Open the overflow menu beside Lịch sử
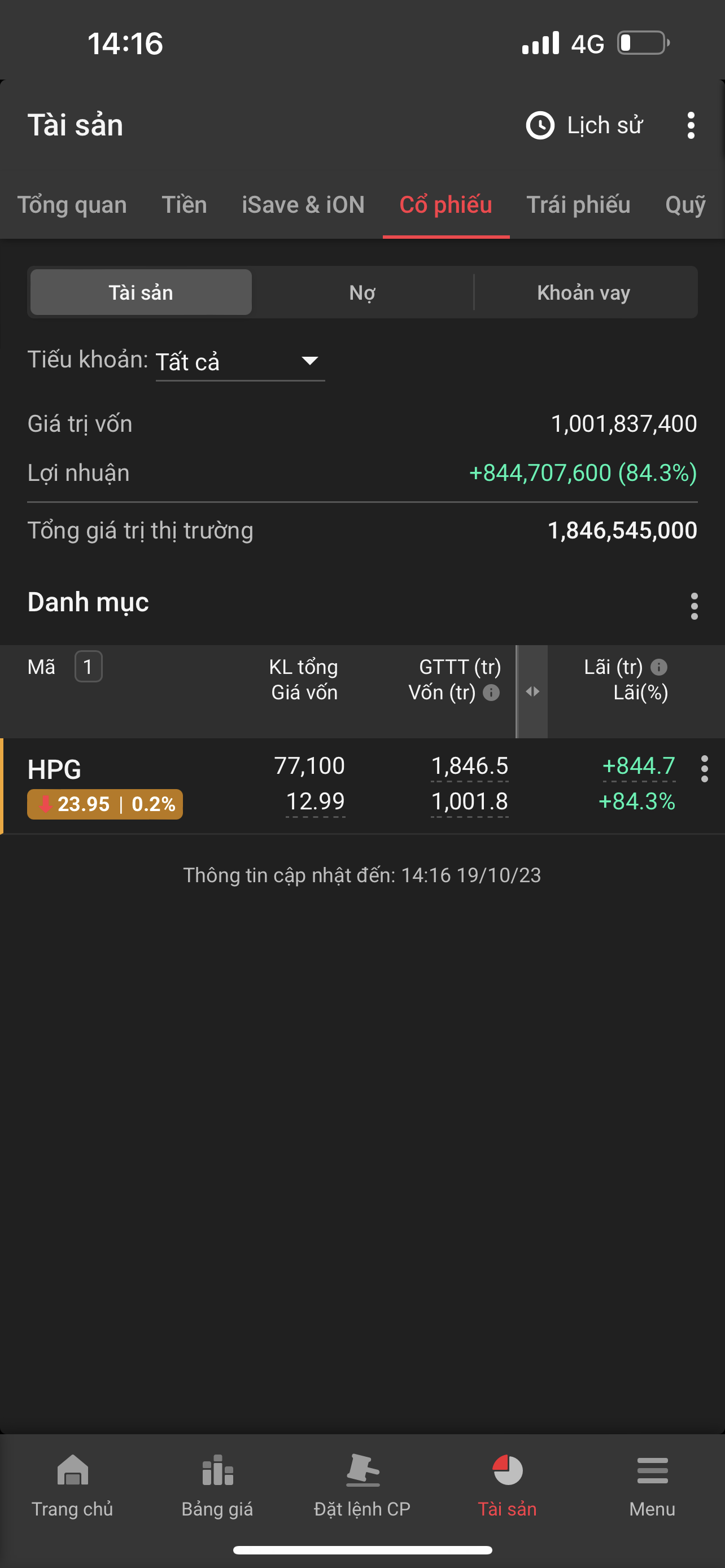 coord(691,125)
